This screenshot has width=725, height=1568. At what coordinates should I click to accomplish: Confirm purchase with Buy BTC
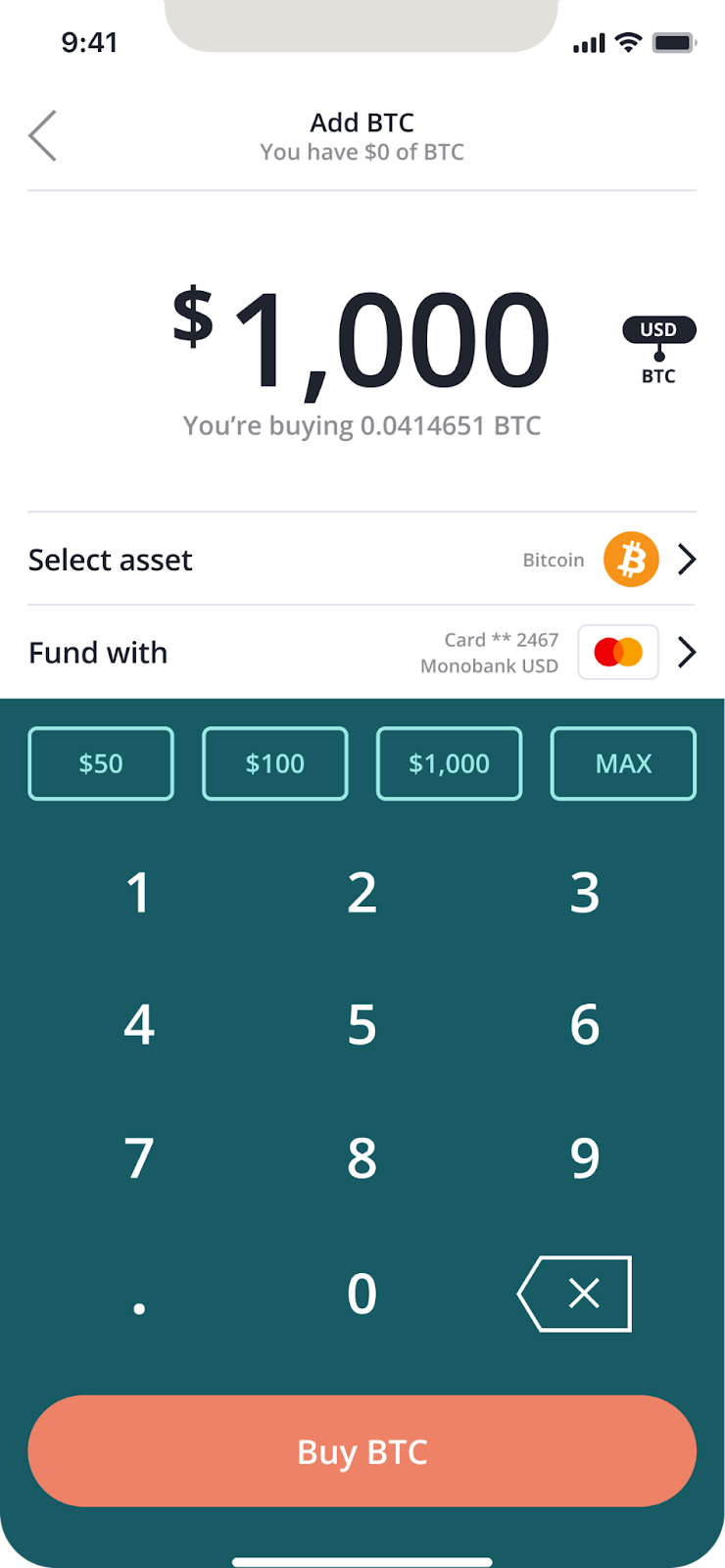click(x=362, y=1451)
